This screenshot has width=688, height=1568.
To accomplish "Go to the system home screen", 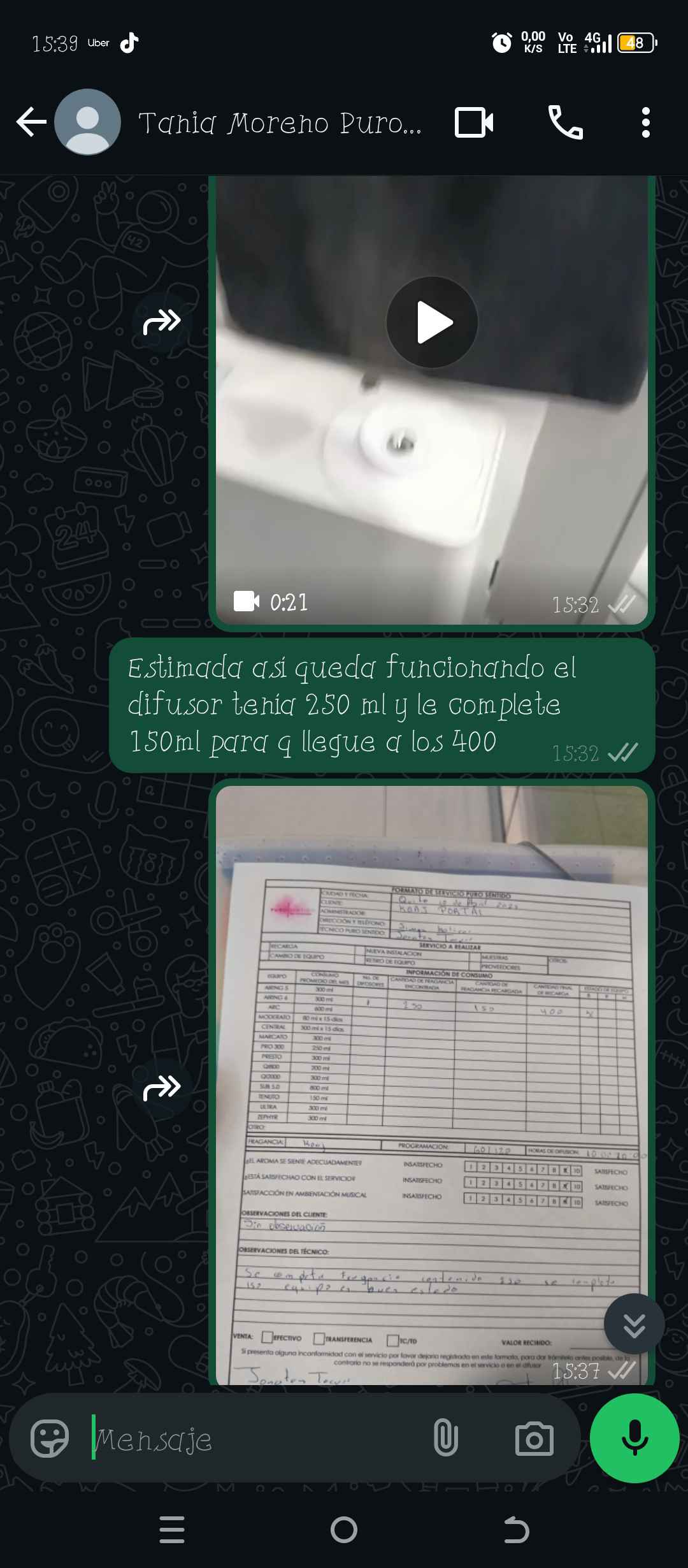I will point(344,1530).
